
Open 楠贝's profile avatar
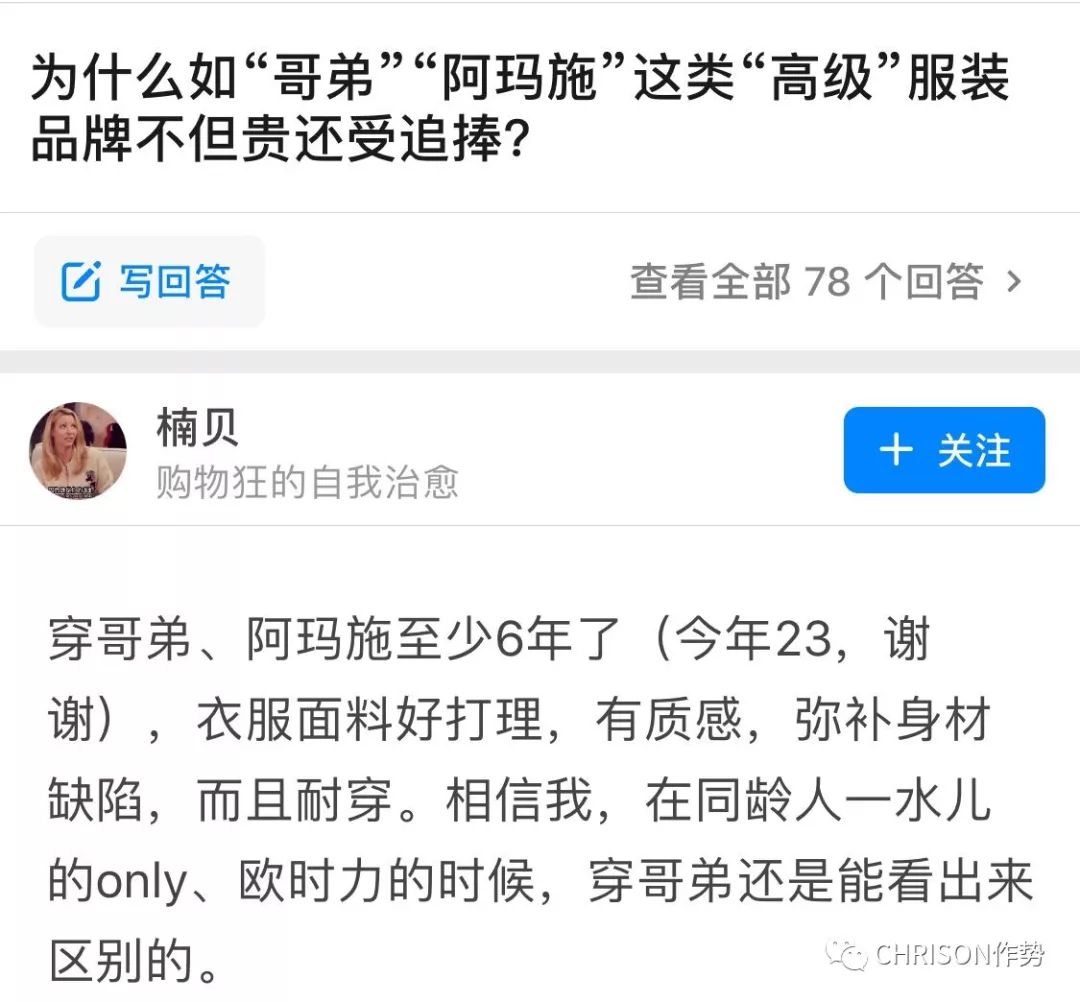click(78, 451)
